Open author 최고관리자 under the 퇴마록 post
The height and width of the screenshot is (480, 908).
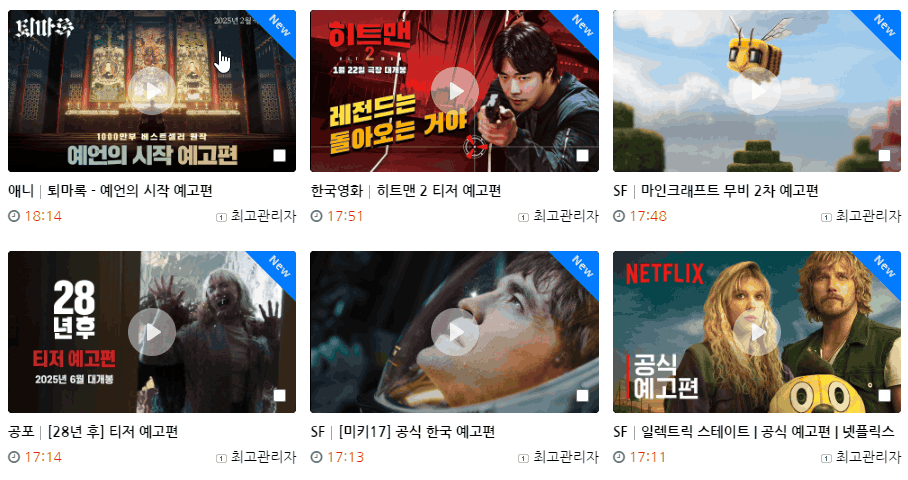point(263,216)
